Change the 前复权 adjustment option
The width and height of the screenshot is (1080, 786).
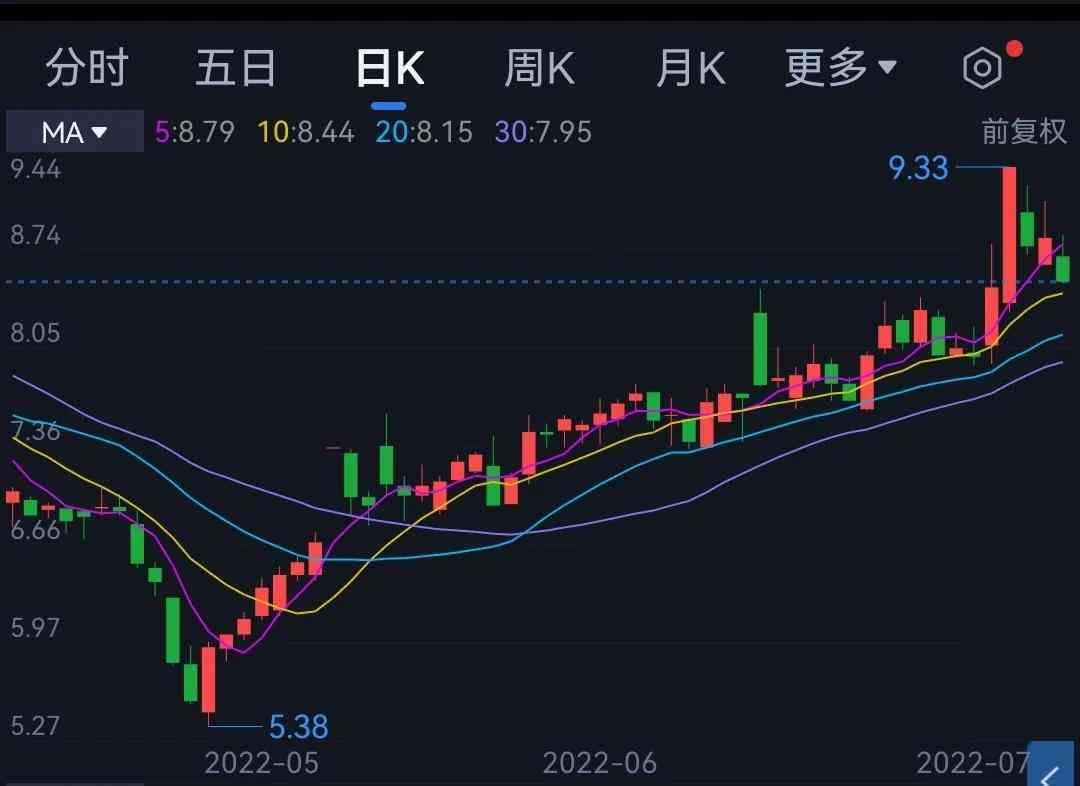click(x=1023, y=132)
